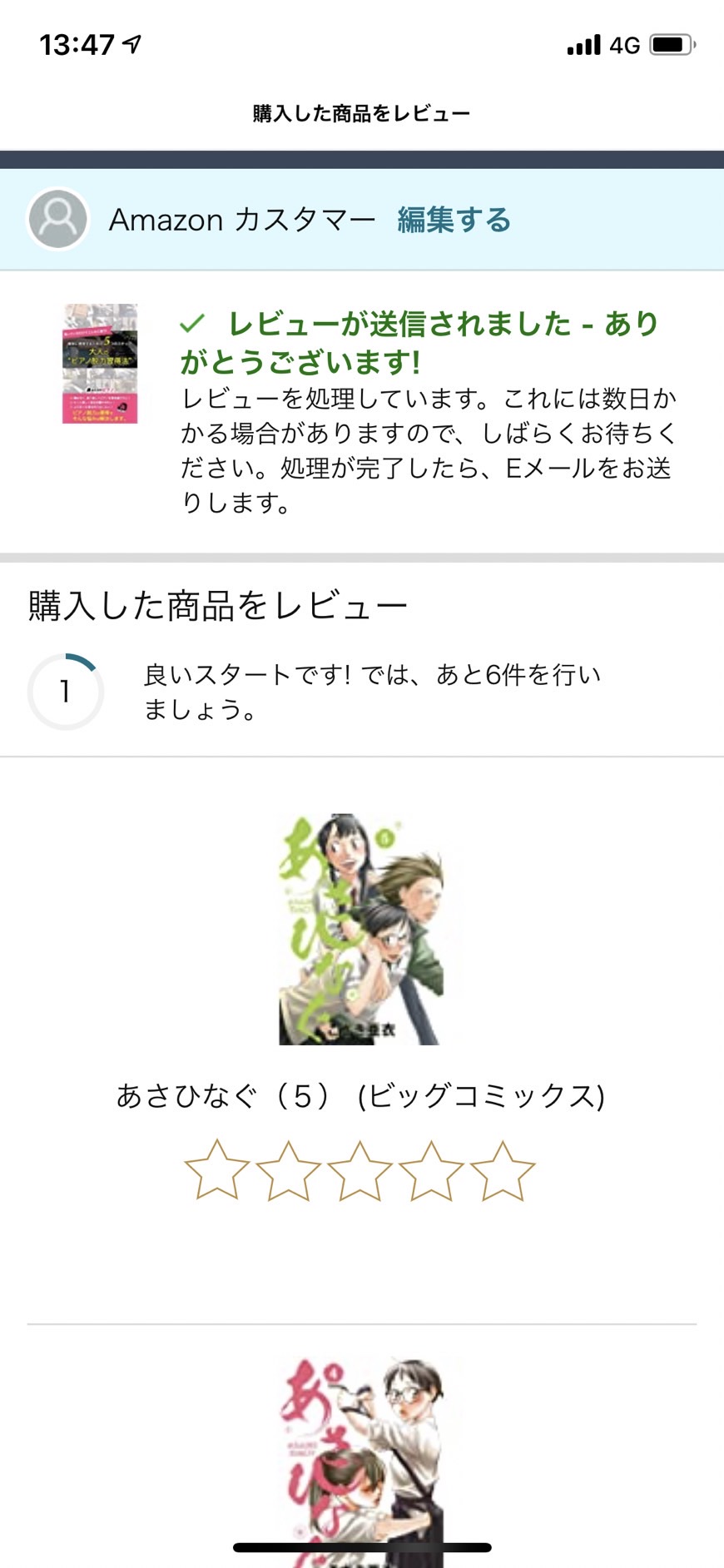
Task: Open the reviewed piano book thumbnail
Action: 100,364
